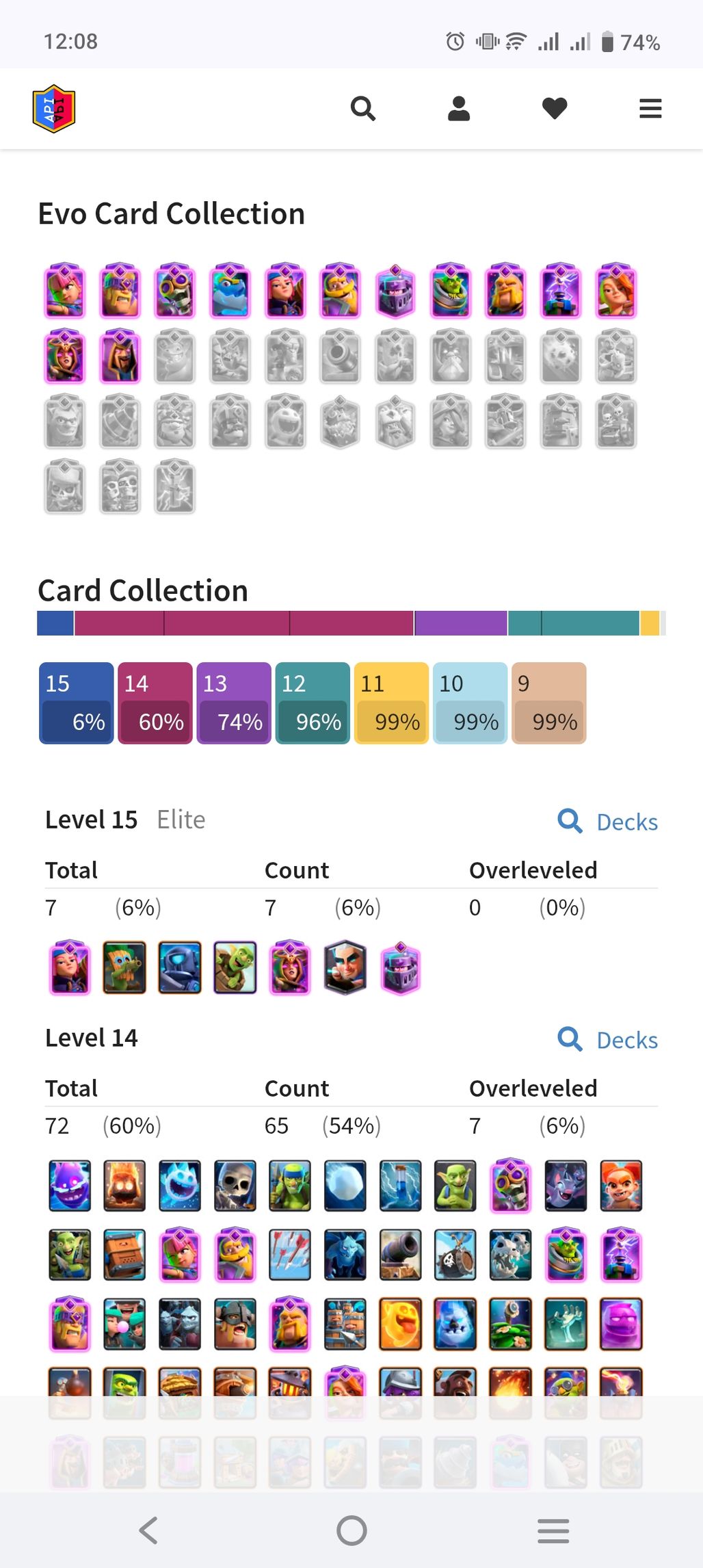The height and width of the screenshot is (1568, 703).
Task: Select the level 11 tile showing 99%
Action: [391, 703]
